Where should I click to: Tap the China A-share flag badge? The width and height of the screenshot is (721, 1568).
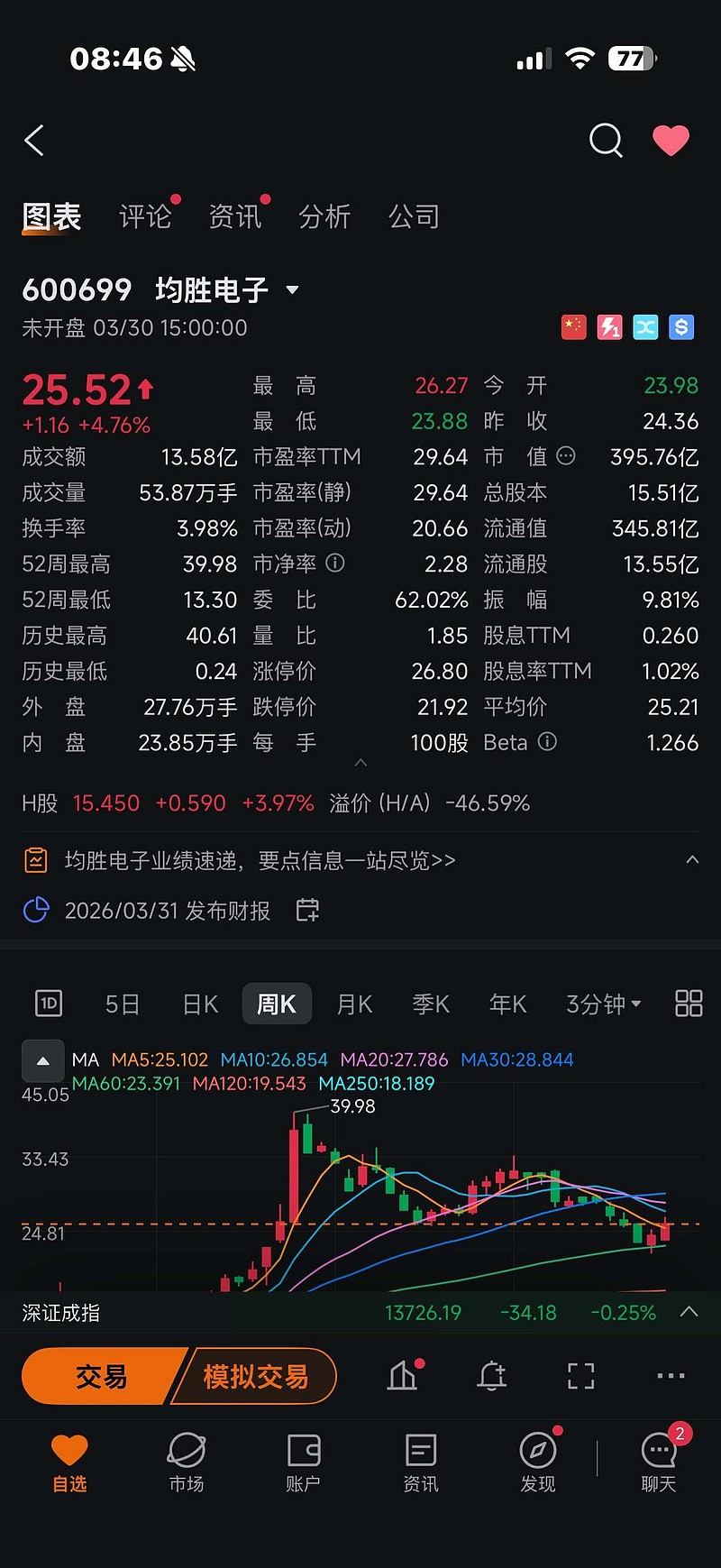click(574, 327)
